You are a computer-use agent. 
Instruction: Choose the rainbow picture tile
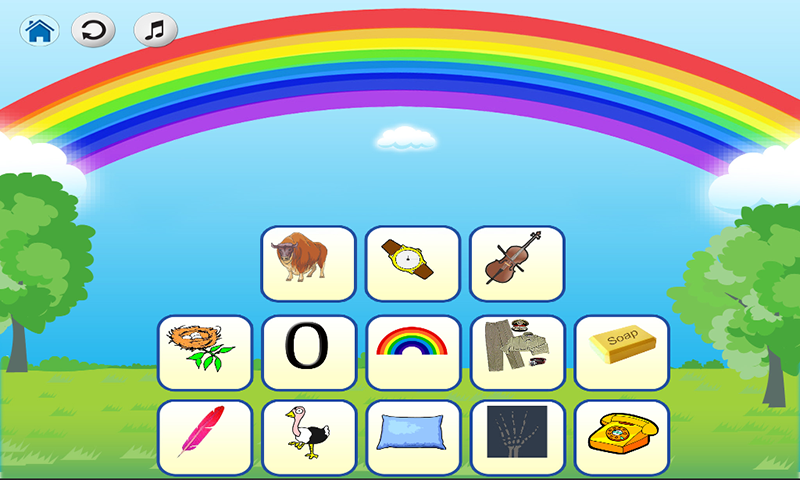(412, 352)
